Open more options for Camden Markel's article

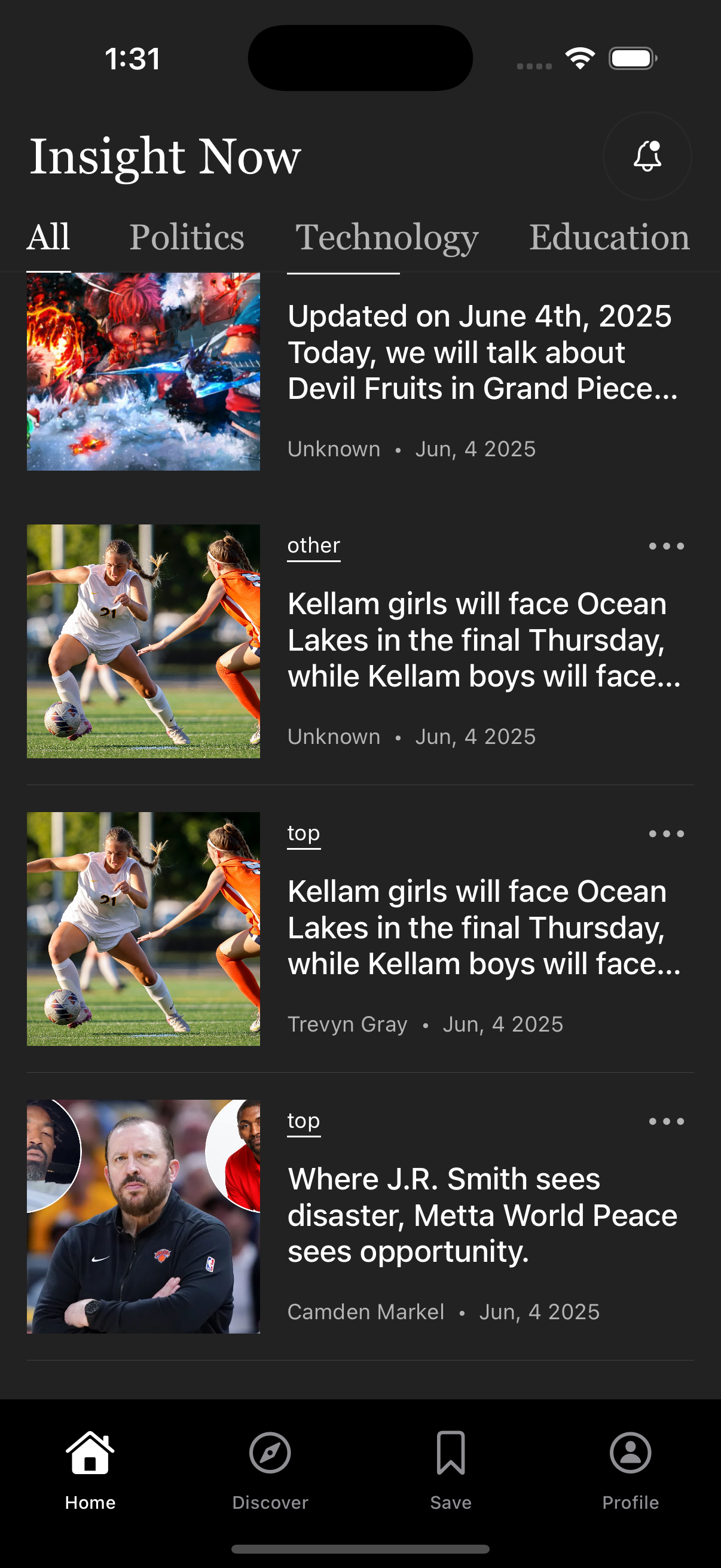[x=666, y=1121]
